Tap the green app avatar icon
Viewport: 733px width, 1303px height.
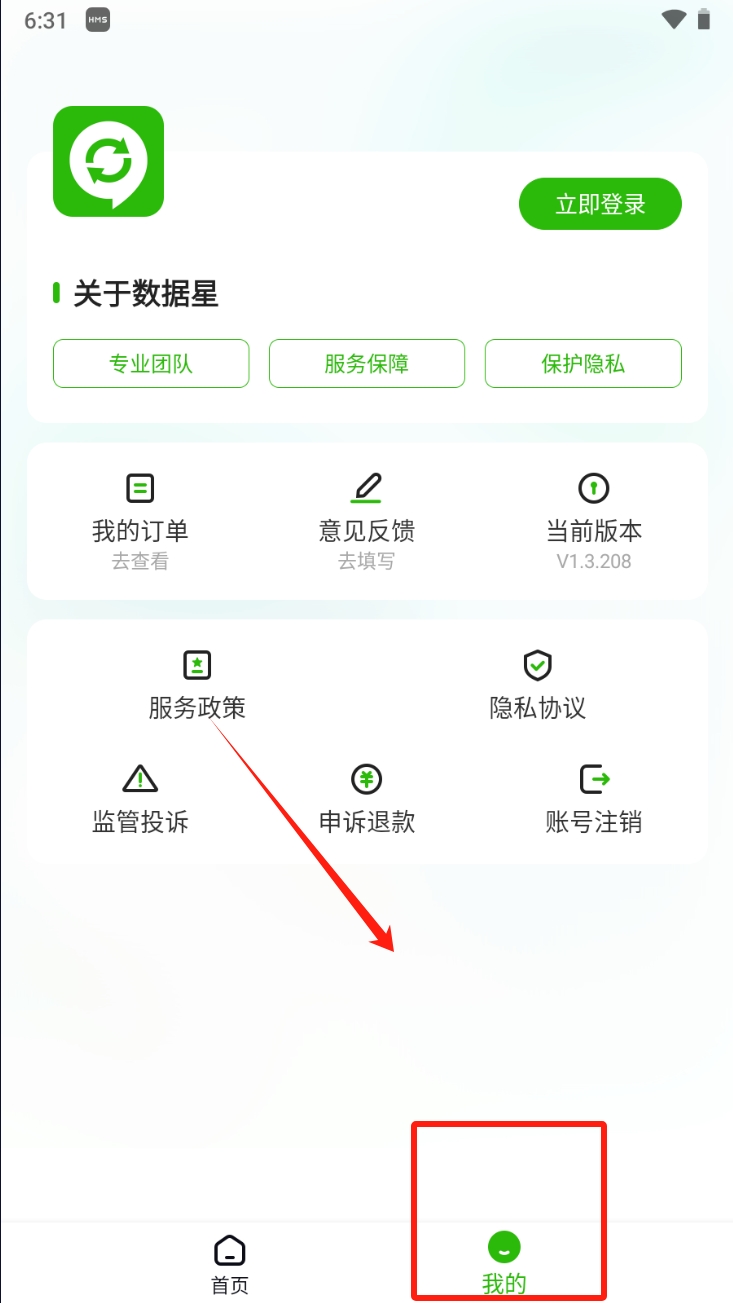[x=108, y=161]
